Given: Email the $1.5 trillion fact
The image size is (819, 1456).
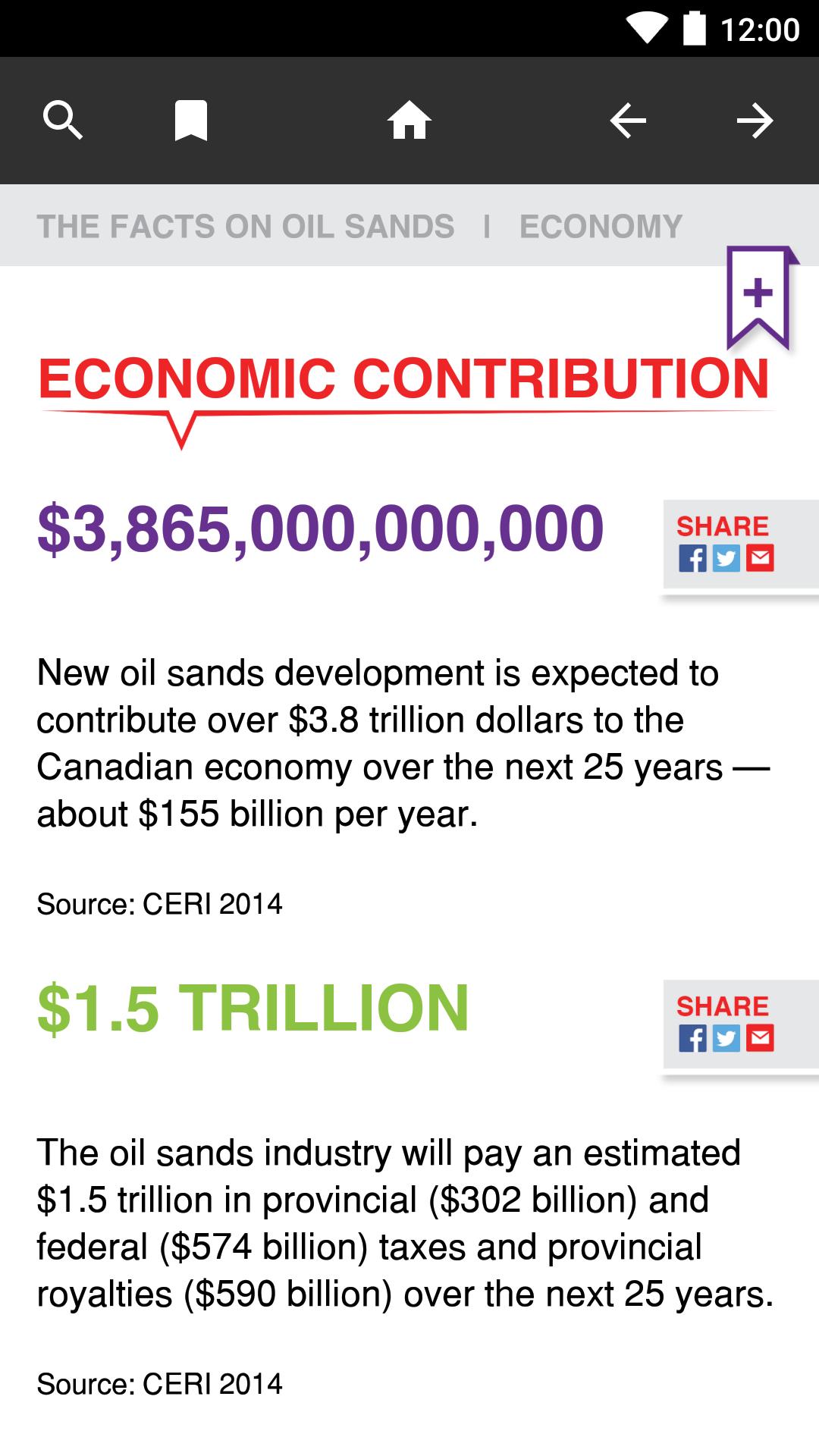Looking at the screenshot, I should coord(760,1038).
